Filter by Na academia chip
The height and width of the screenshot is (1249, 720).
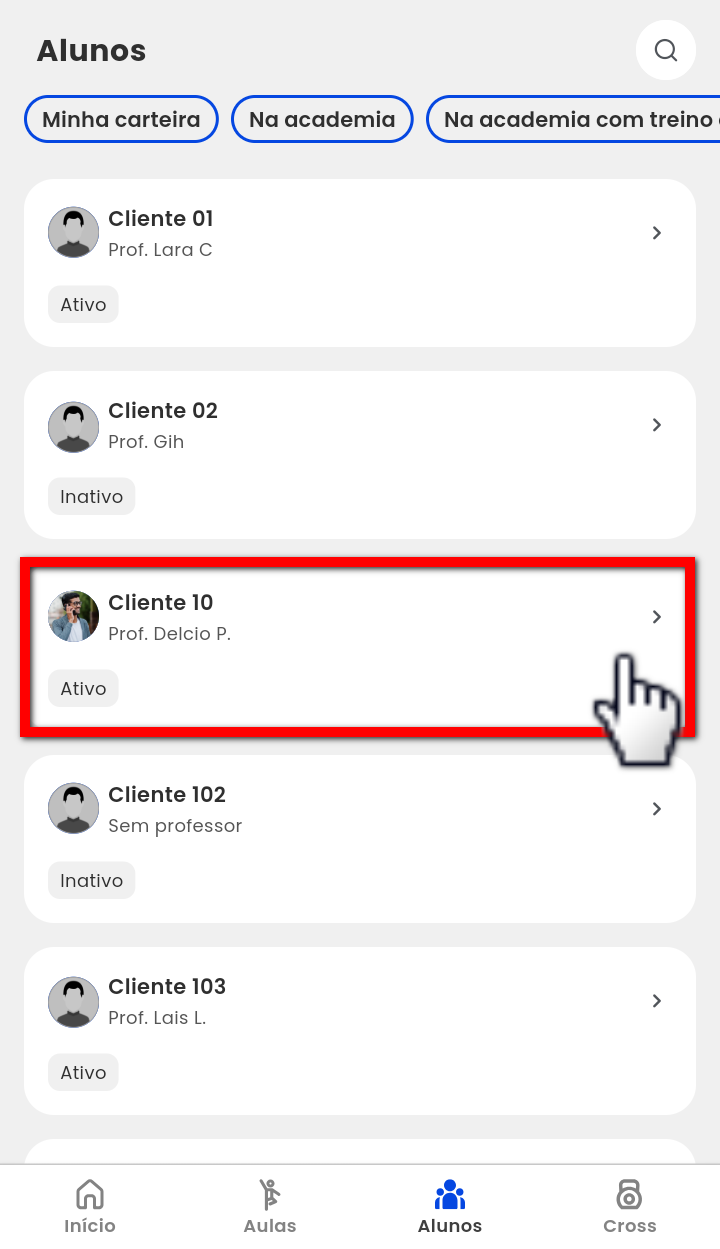click(322, 120)
